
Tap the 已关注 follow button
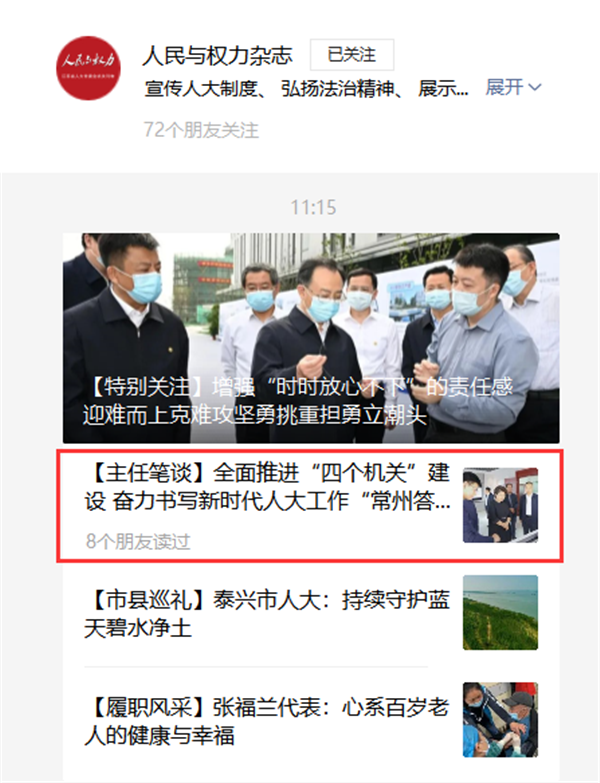pos(351,54)
